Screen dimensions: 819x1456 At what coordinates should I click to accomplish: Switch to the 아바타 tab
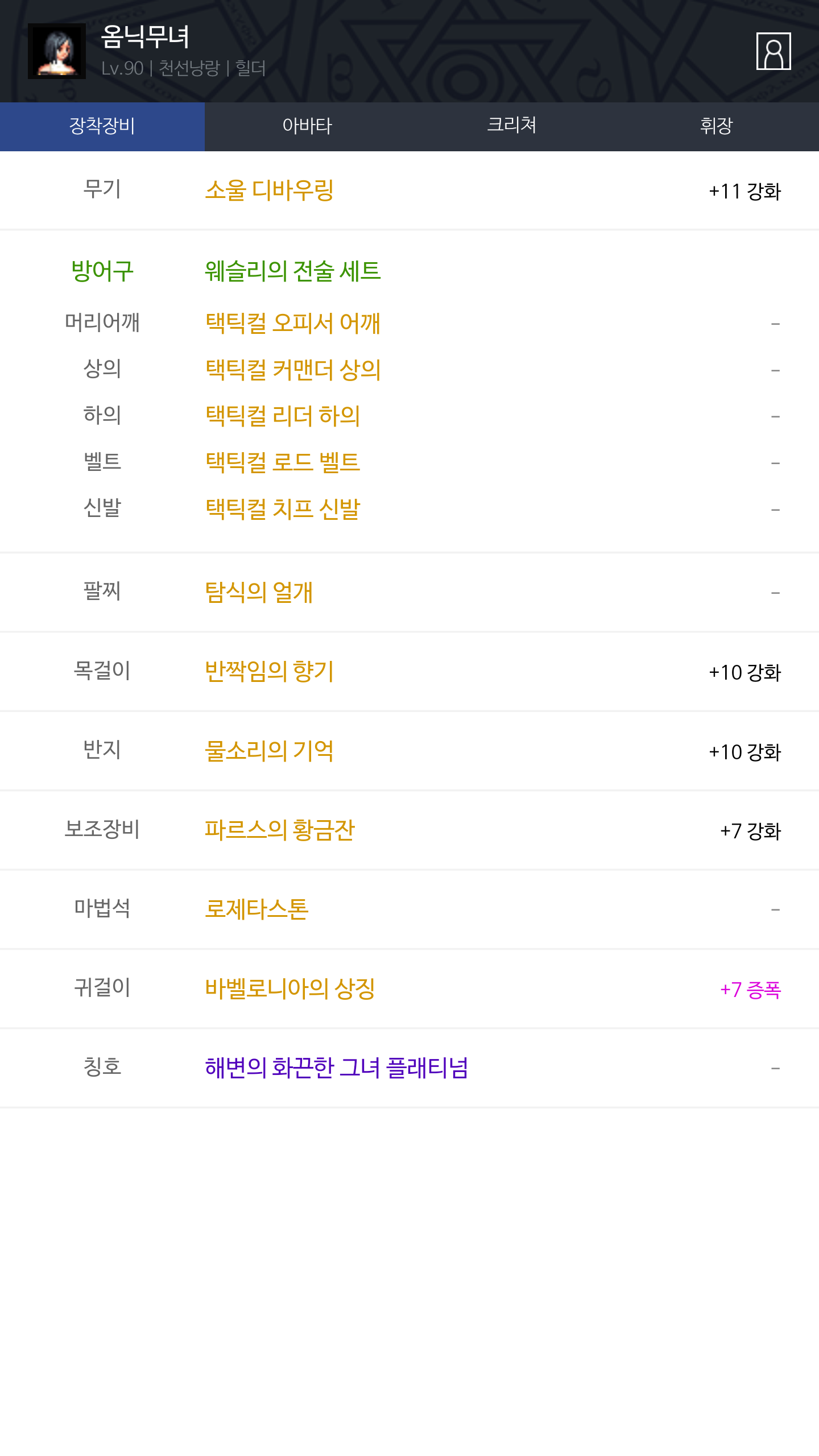coord(307,126)
